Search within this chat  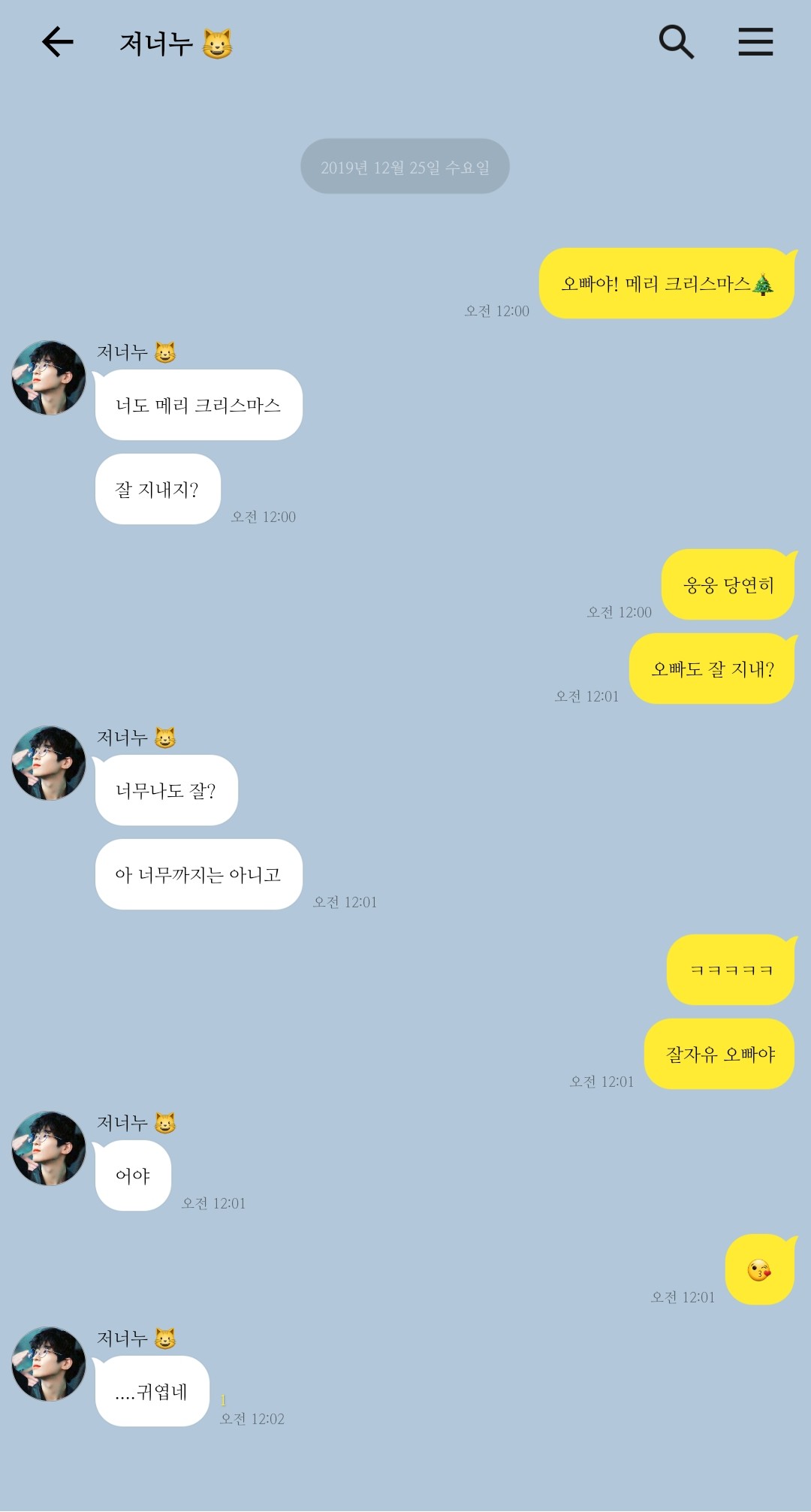pos(676,42)
